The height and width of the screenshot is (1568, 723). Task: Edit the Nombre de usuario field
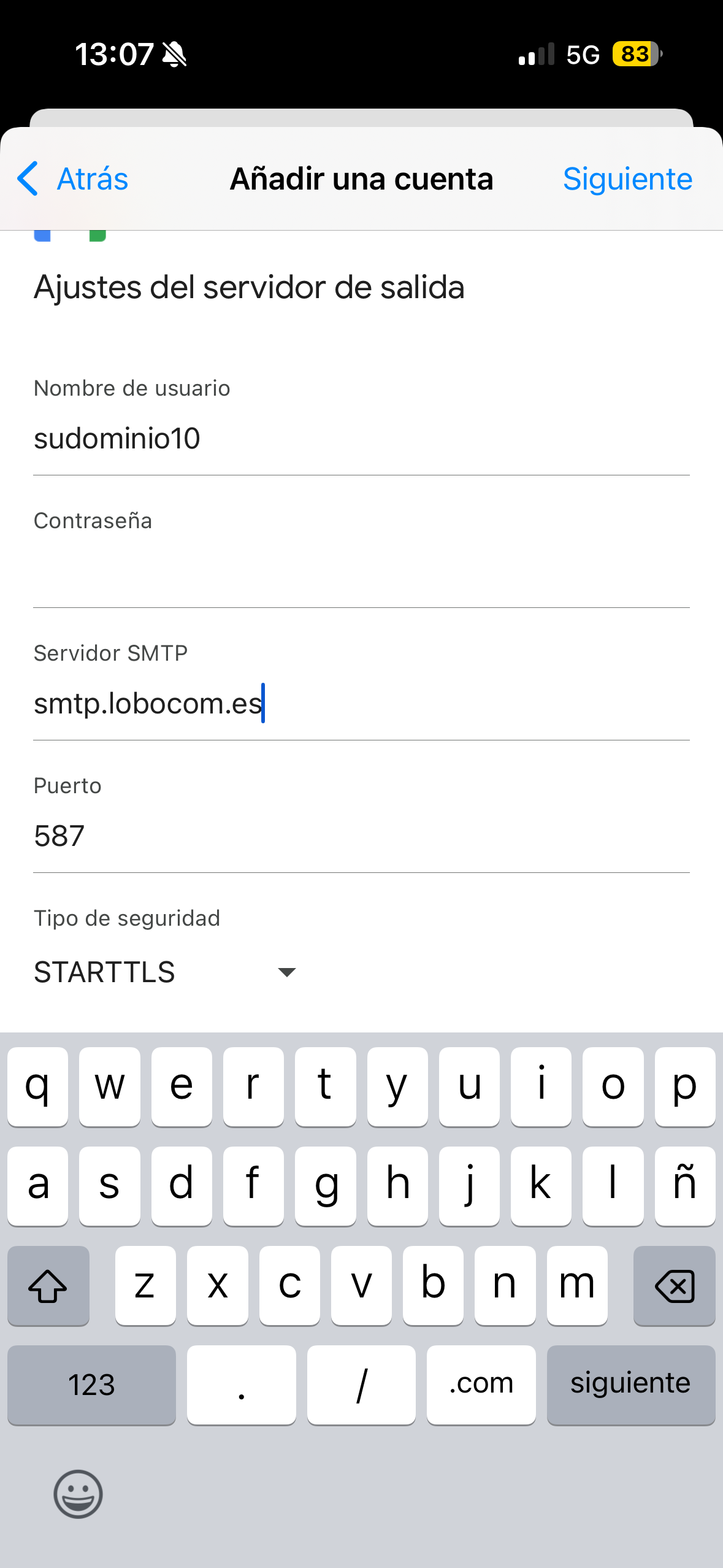[x=361, y=439]
